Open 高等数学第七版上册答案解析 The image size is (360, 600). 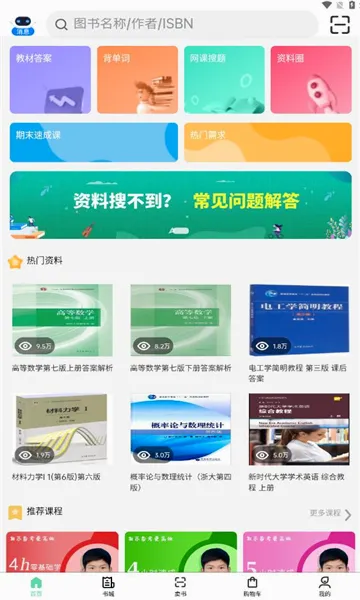[x=62, y=328]
